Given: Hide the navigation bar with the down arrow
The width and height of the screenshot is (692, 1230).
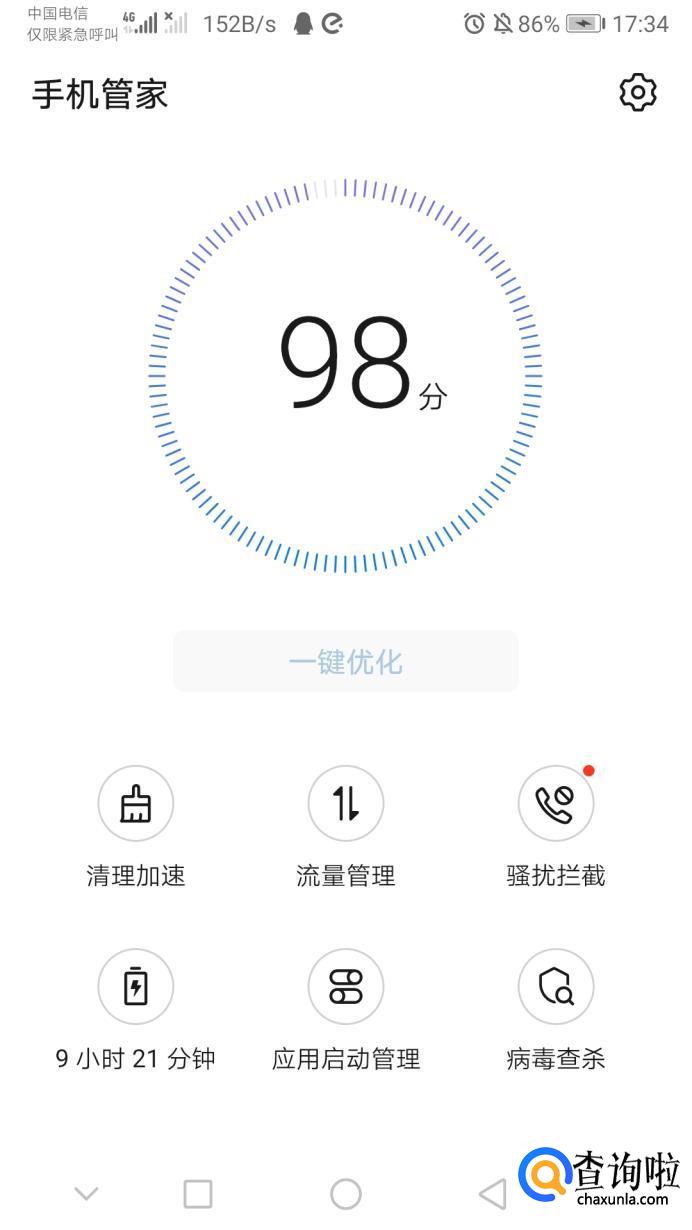Looking at the screenshot, I should pyautogui.click(x=87, y=1193).
